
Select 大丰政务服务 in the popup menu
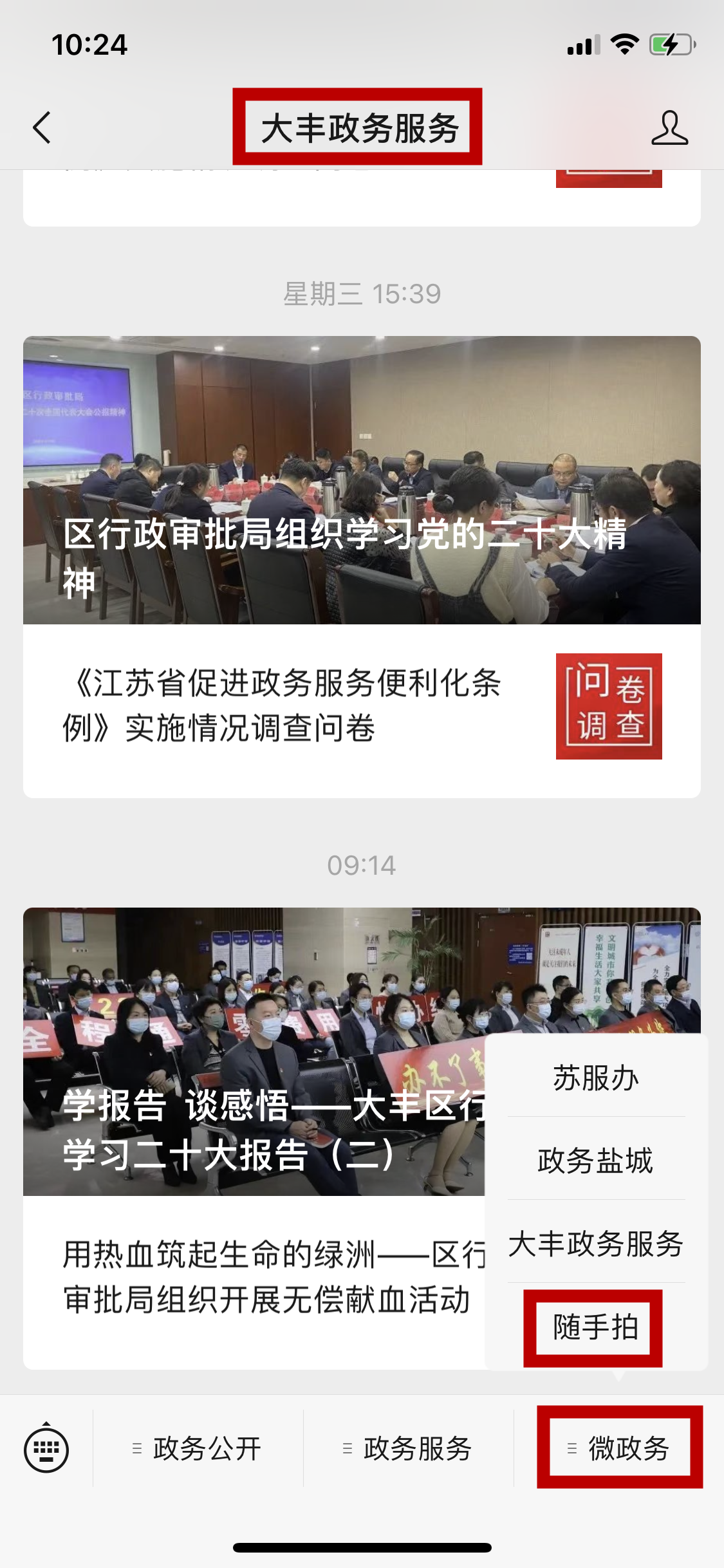click(596, 1242)
